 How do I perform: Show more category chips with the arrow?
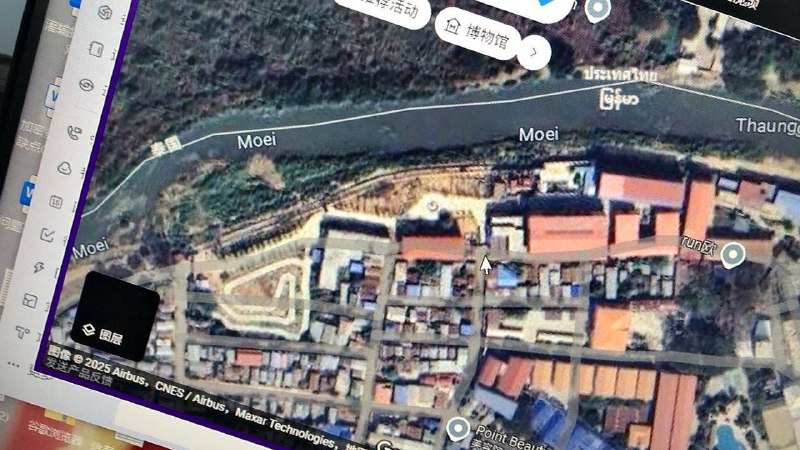click(536, 48)
